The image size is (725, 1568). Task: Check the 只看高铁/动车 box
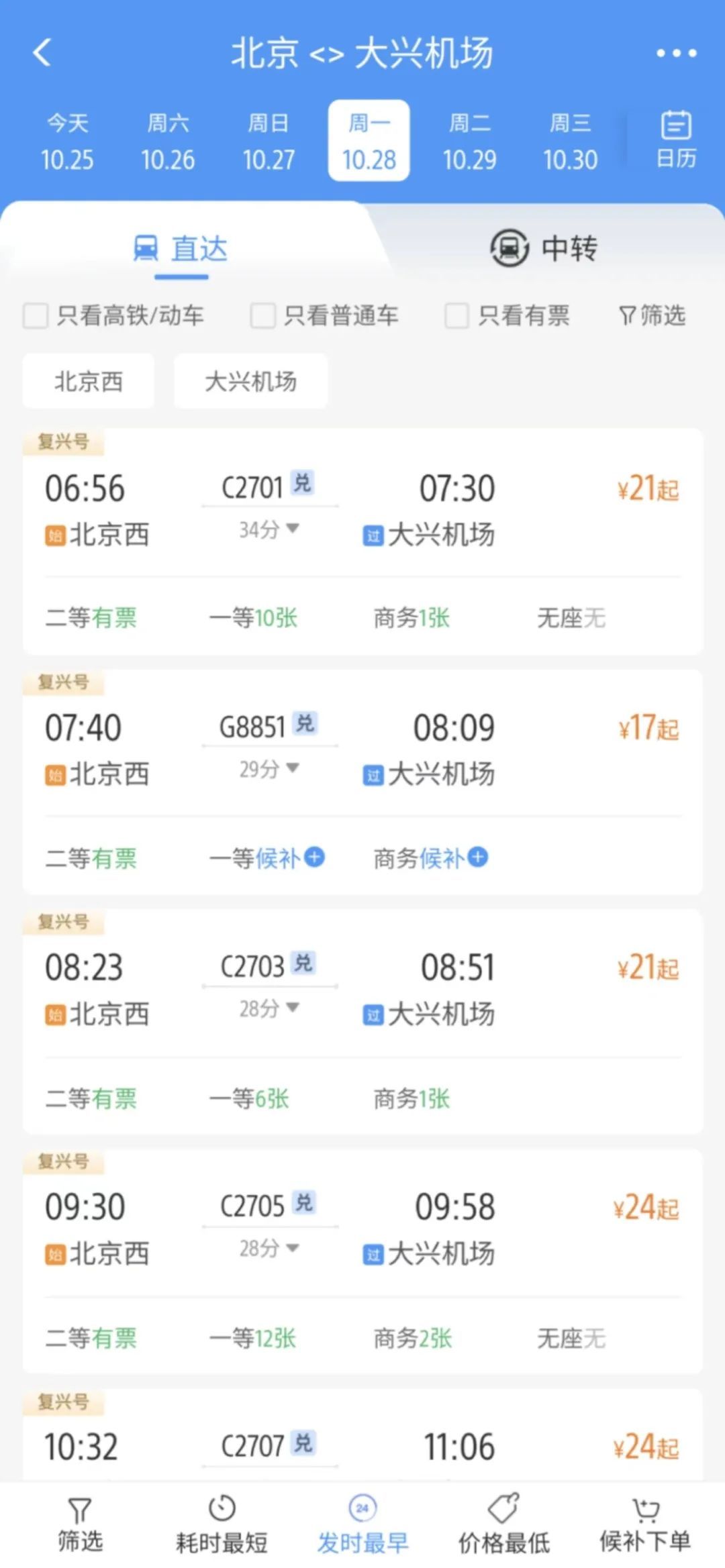coord(36,315)
